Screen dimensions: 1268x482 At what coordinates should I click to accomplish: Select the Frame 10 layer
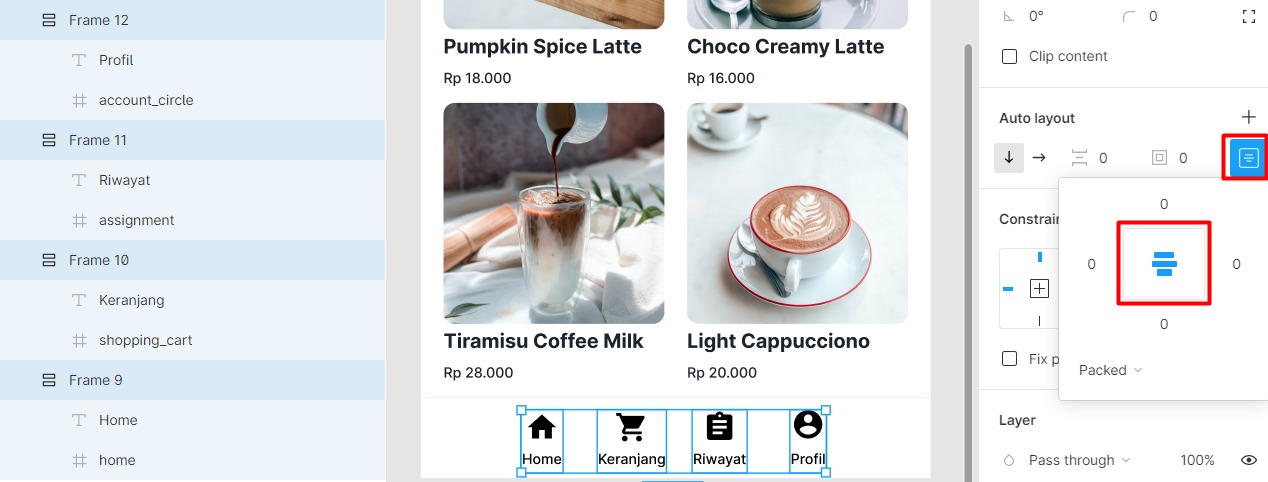(x=98, y=260)
